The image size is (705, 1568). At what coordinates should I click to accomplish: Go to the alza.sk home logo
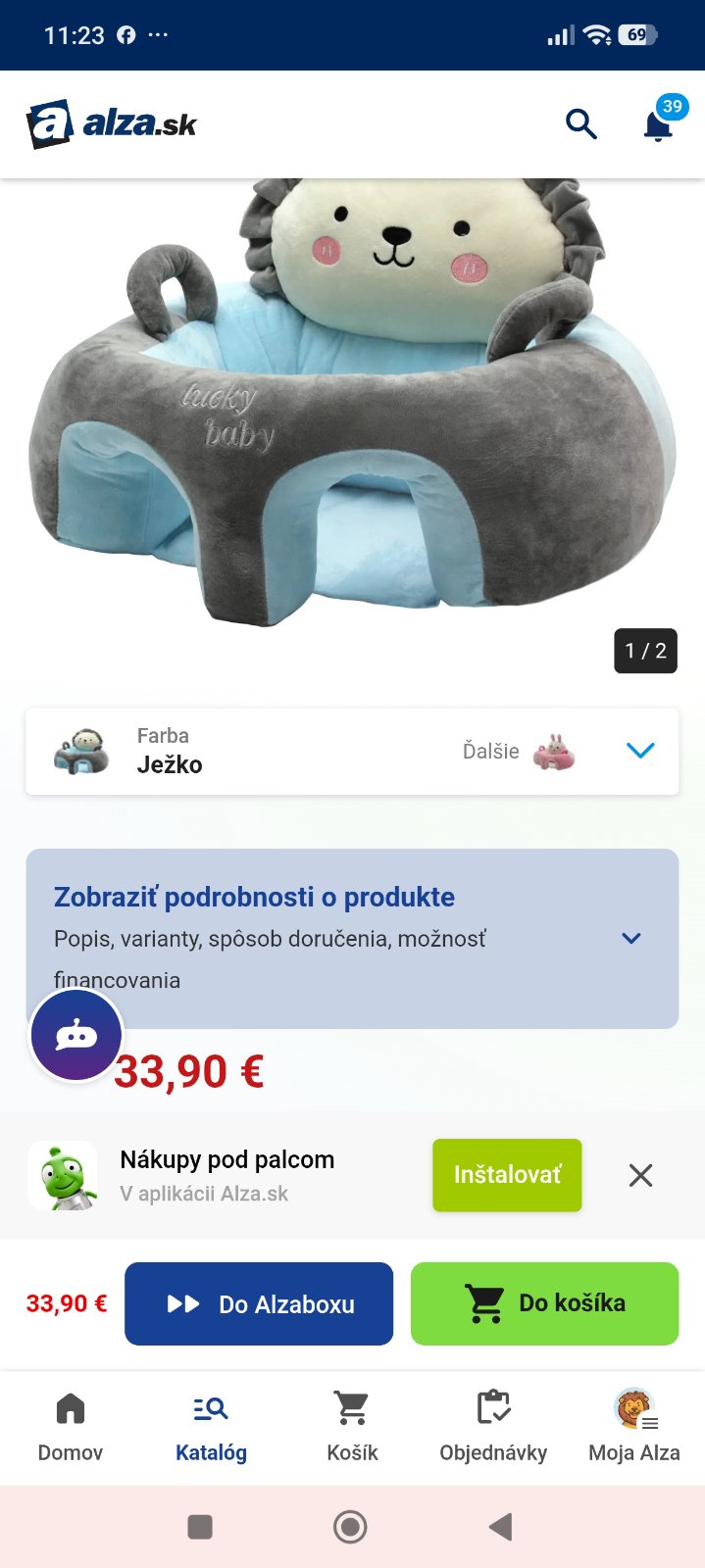coord(112,124)
